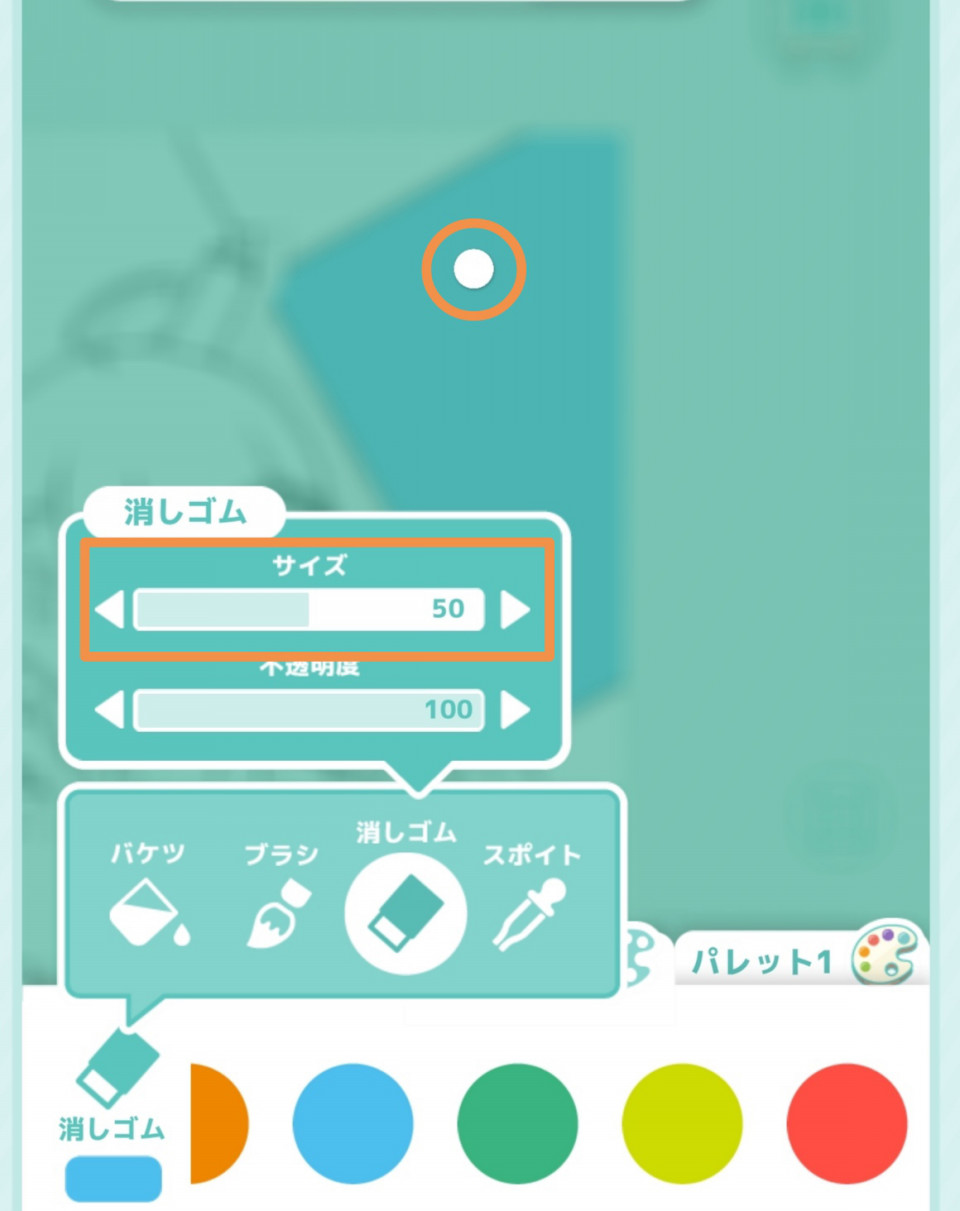Decrease 不透明度 with the left arrow
This screenshot has width=960, height=1211.
point(109,710)
